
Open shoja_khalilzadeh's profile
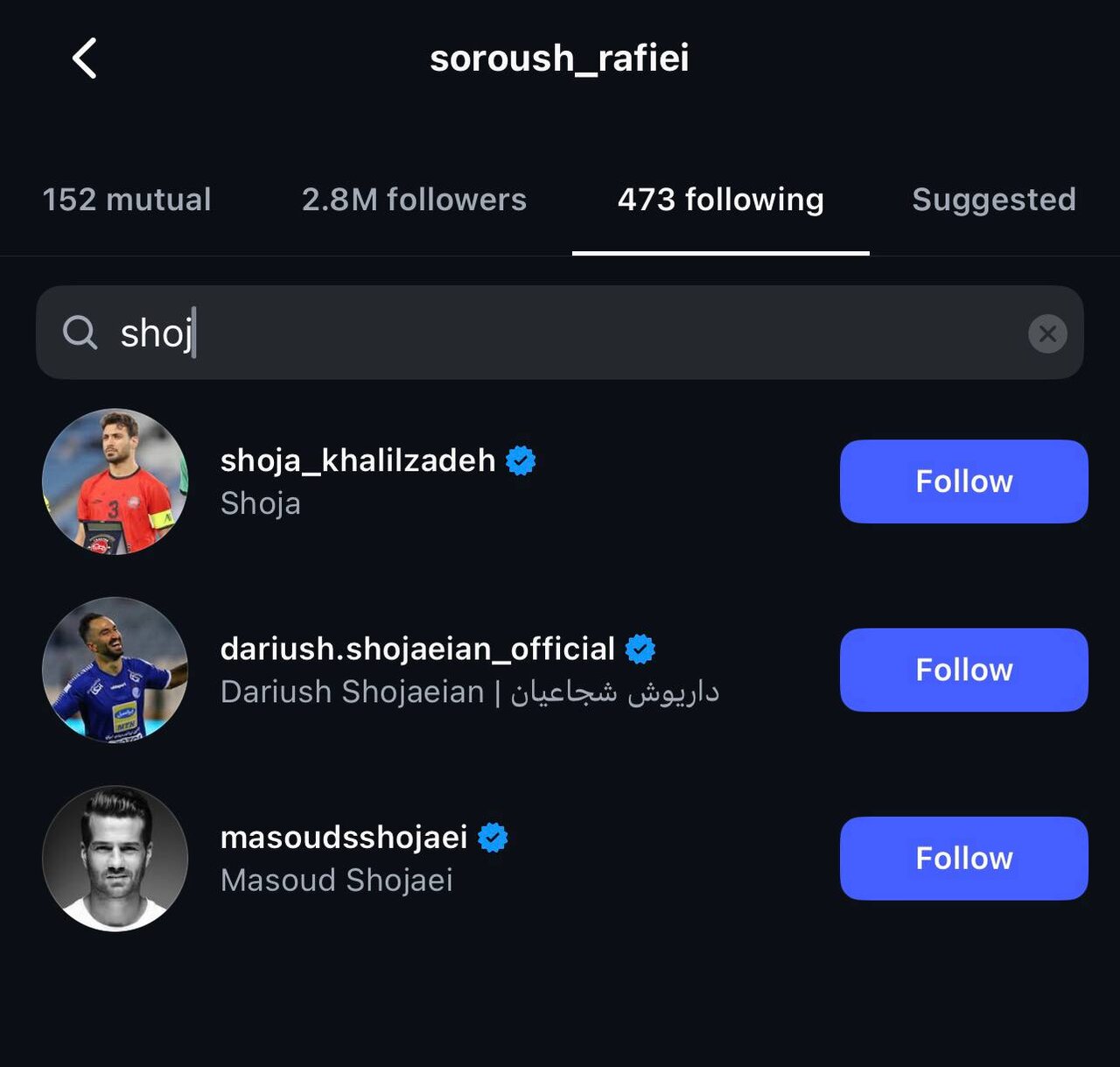click(x=357, y=460)
